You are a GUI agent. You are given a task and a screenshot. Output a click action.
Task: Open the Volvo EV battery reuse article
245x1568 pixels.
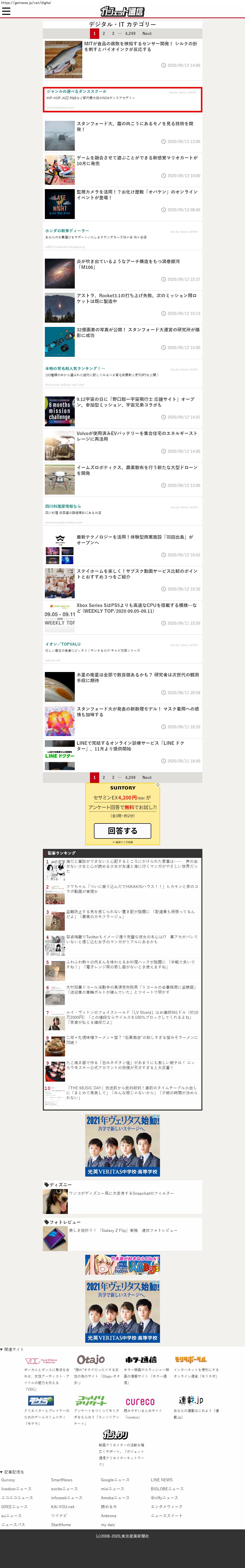click(137, 436)
